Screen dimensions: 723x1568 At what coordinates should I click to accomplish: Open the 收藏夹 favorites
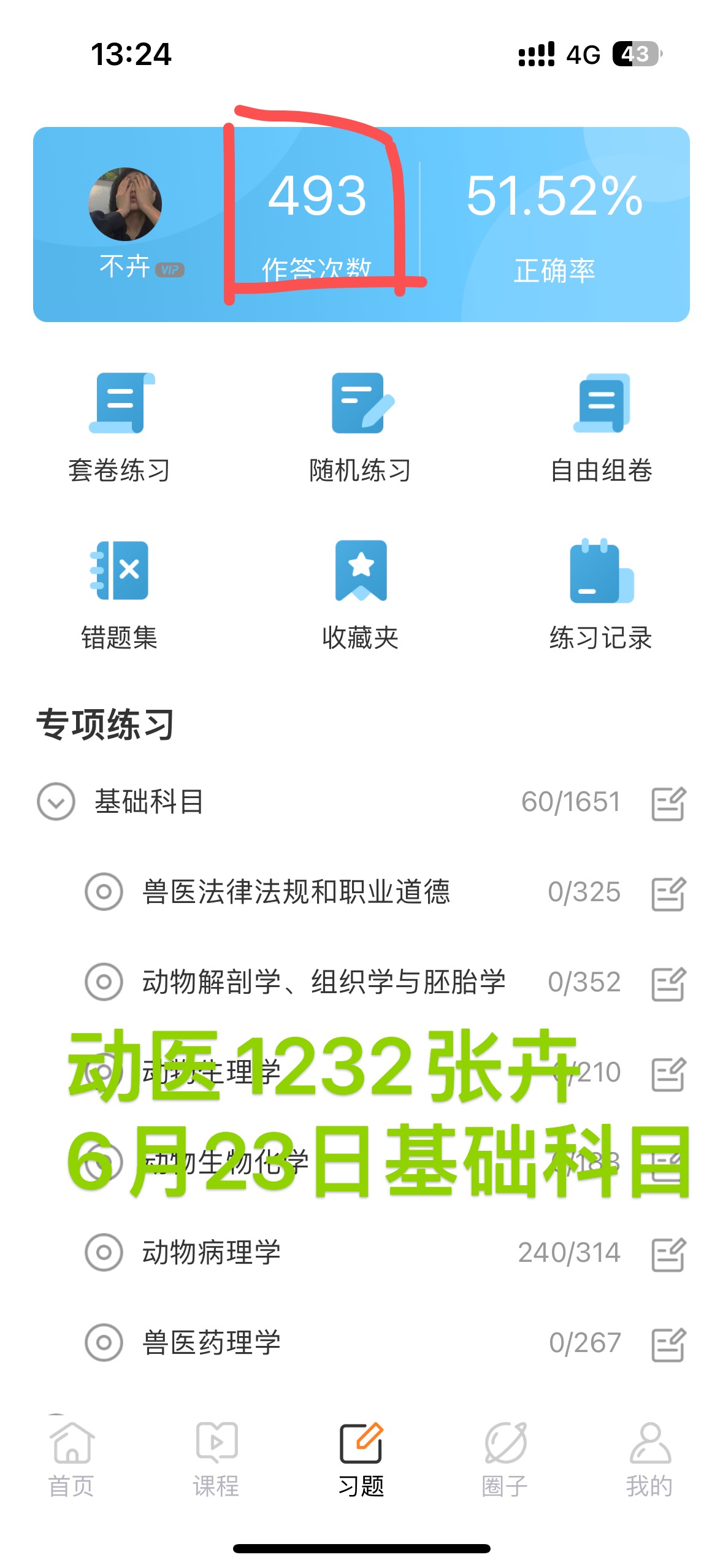point(361,594)
